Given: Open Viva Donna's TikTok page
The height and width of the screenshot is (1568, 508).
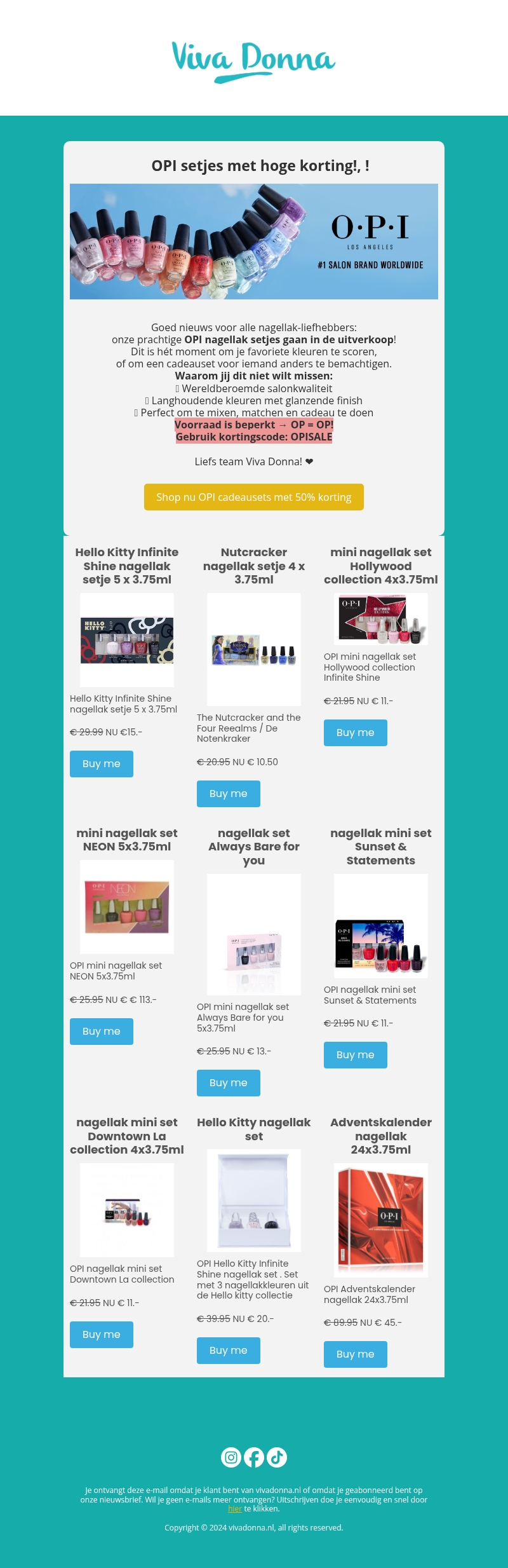Looking at the screenshot, I should (x=277, y=1457).
